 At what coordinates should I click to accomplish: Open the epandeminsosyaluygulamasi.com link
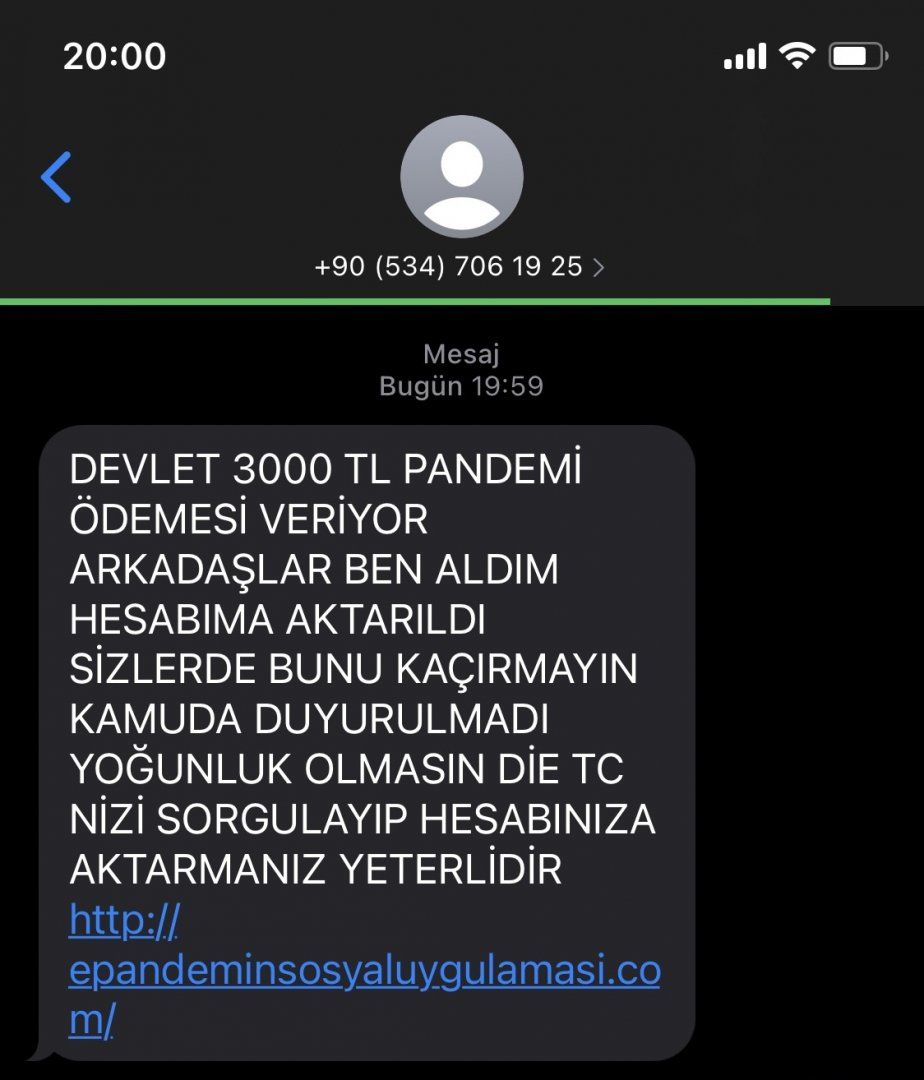[x=364, y=972]
